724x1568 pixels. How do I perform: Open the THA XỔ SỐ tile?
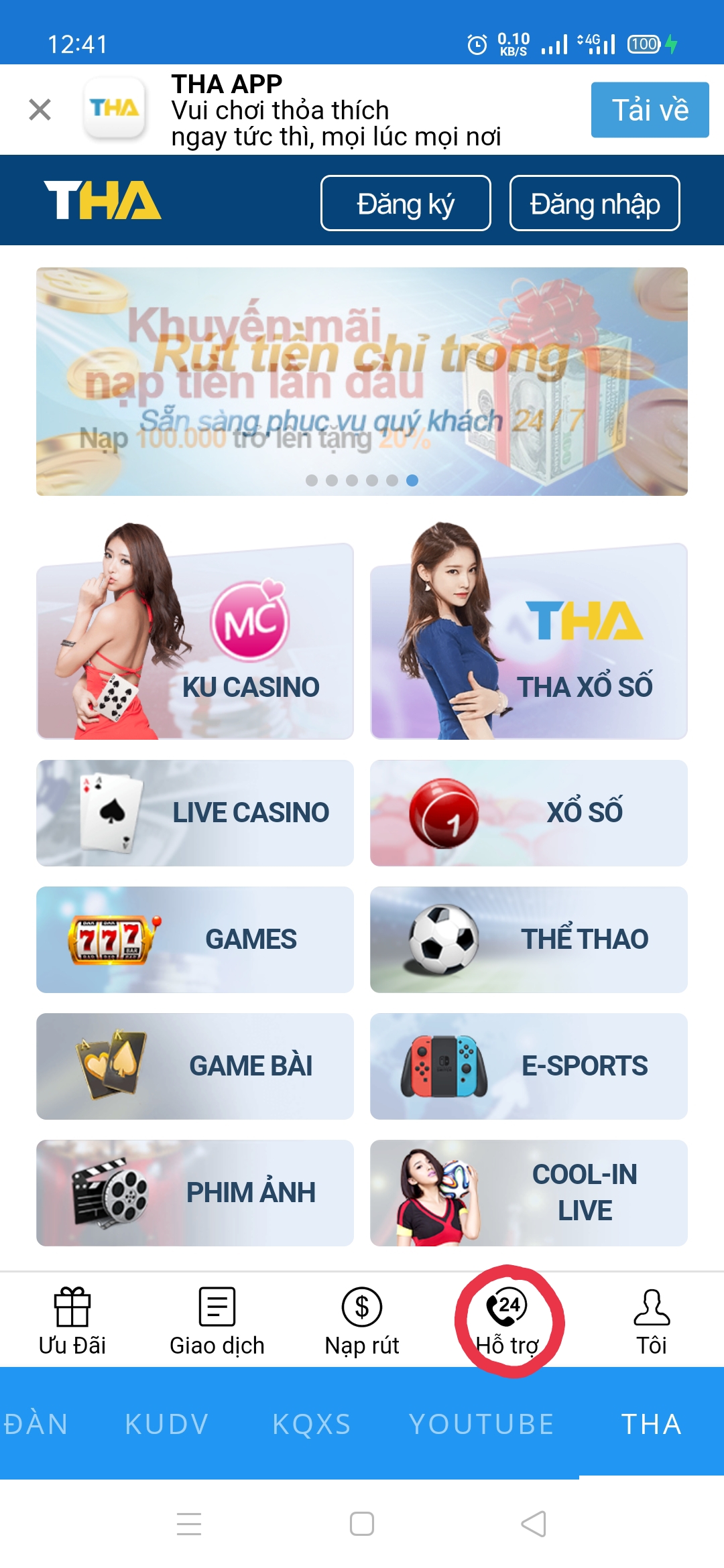pyautogui.click(x=529, y=641)
